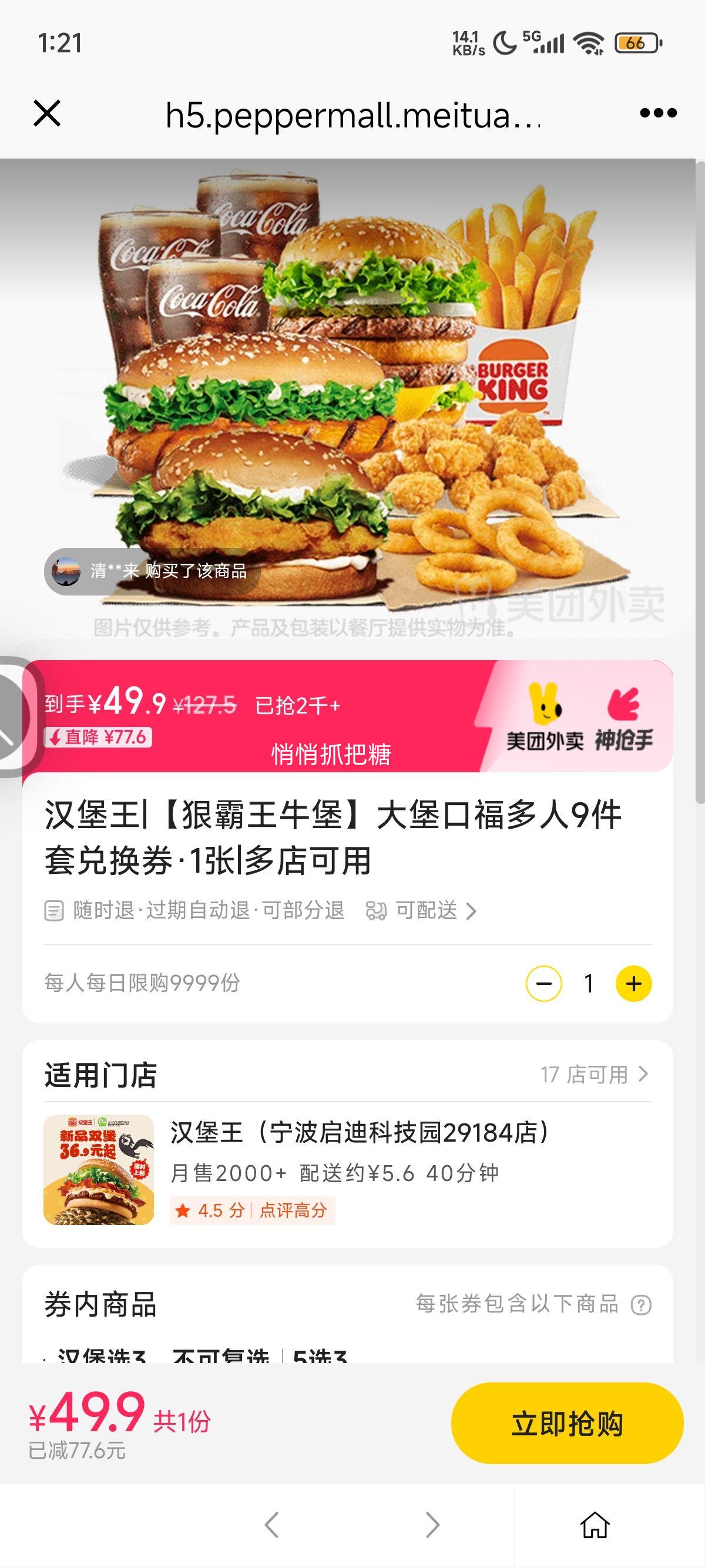Return to the home page icon
Screen dimensions: 705x1568
pyautogui.click(x=595, y=1525)
